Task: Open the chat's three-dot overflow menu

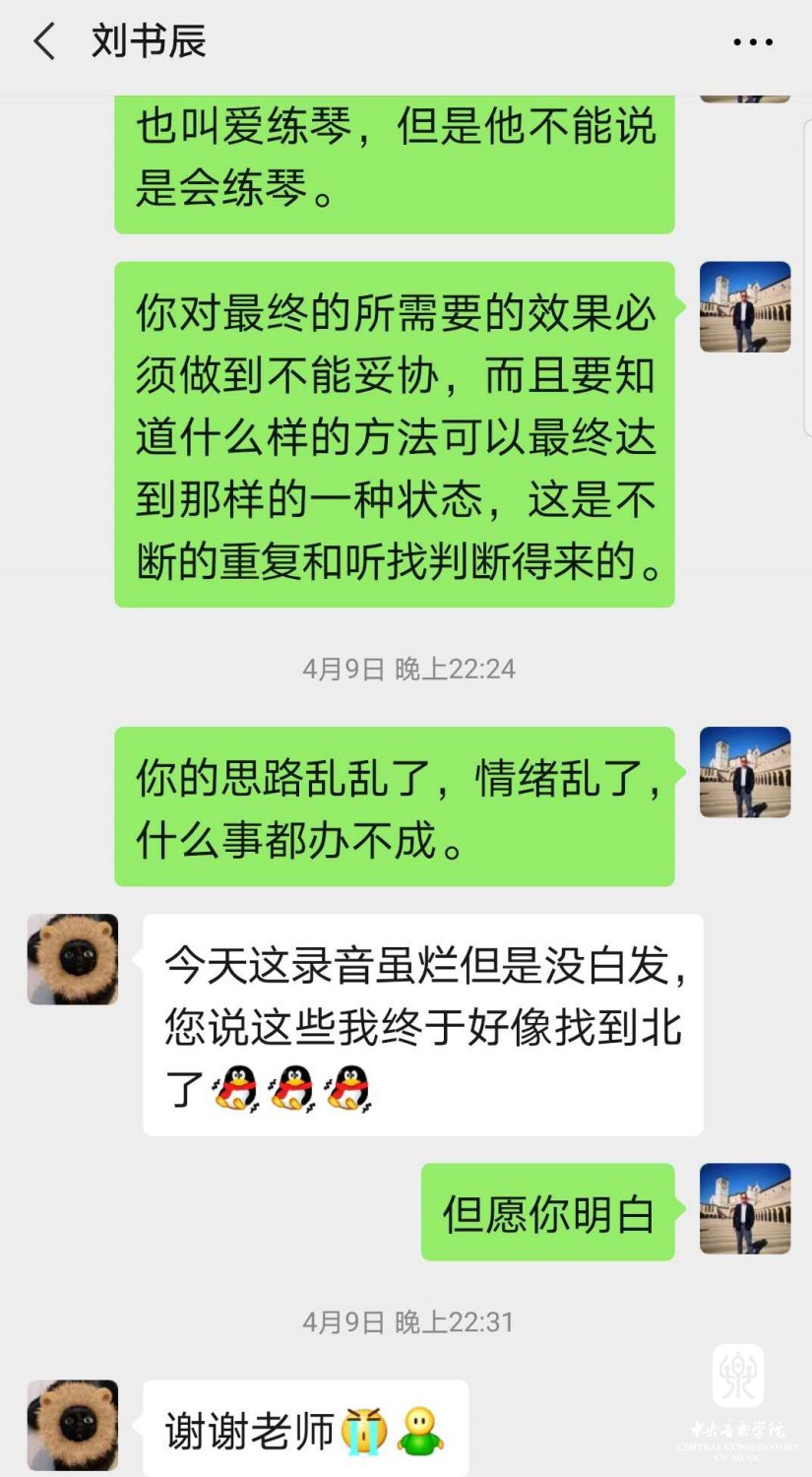Action: tap(753, 42)
